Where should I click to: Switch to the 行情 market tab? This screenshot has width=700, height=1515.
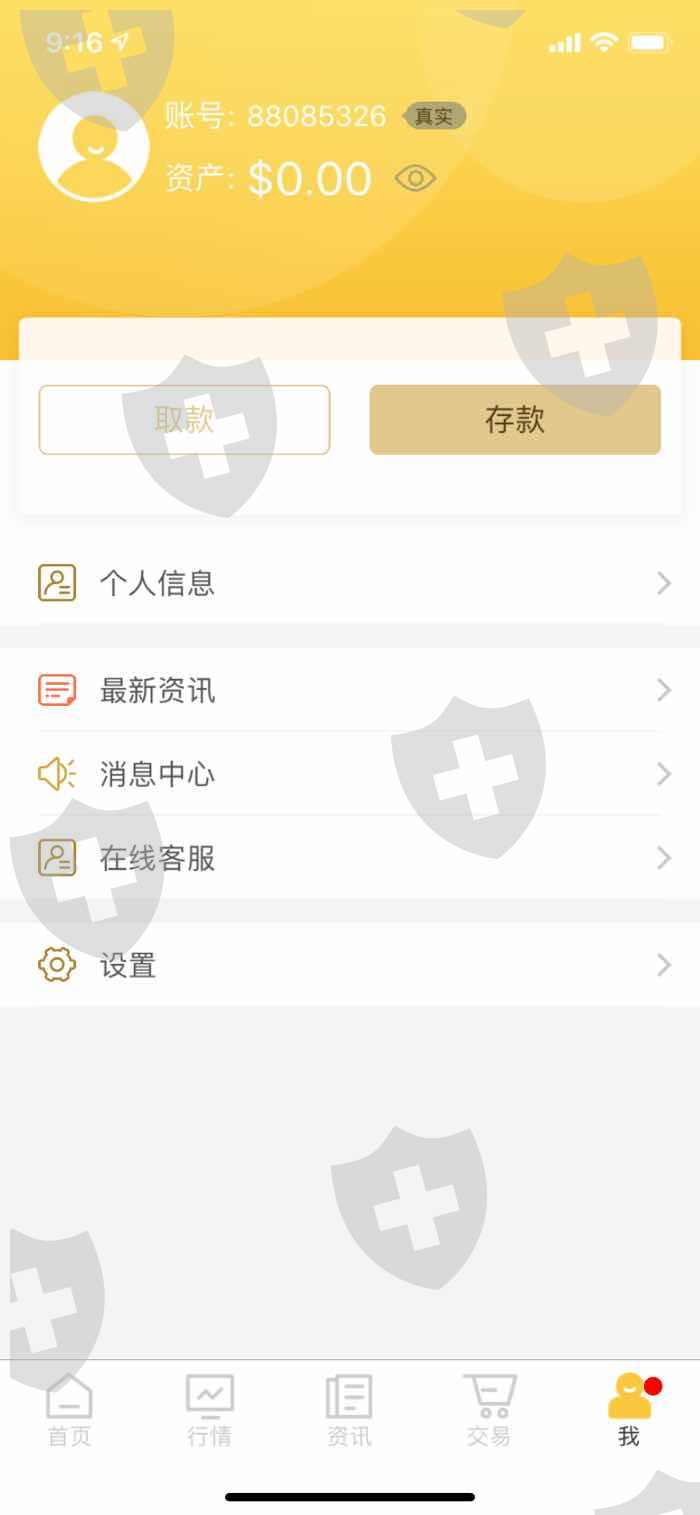(x=210, y=1410)
